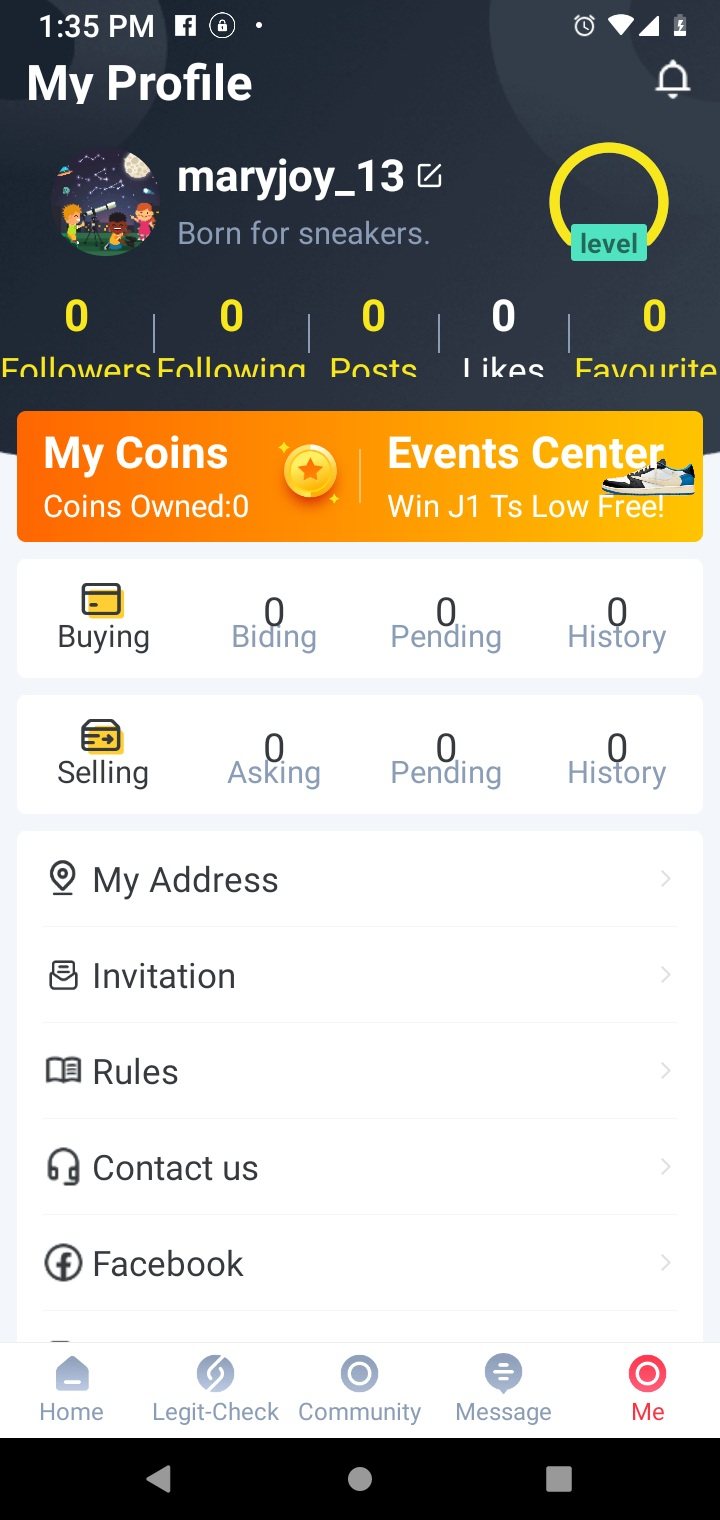Go to the Invitation row
This screenshot has width=720, height=1520.
(x=360, y=975)
